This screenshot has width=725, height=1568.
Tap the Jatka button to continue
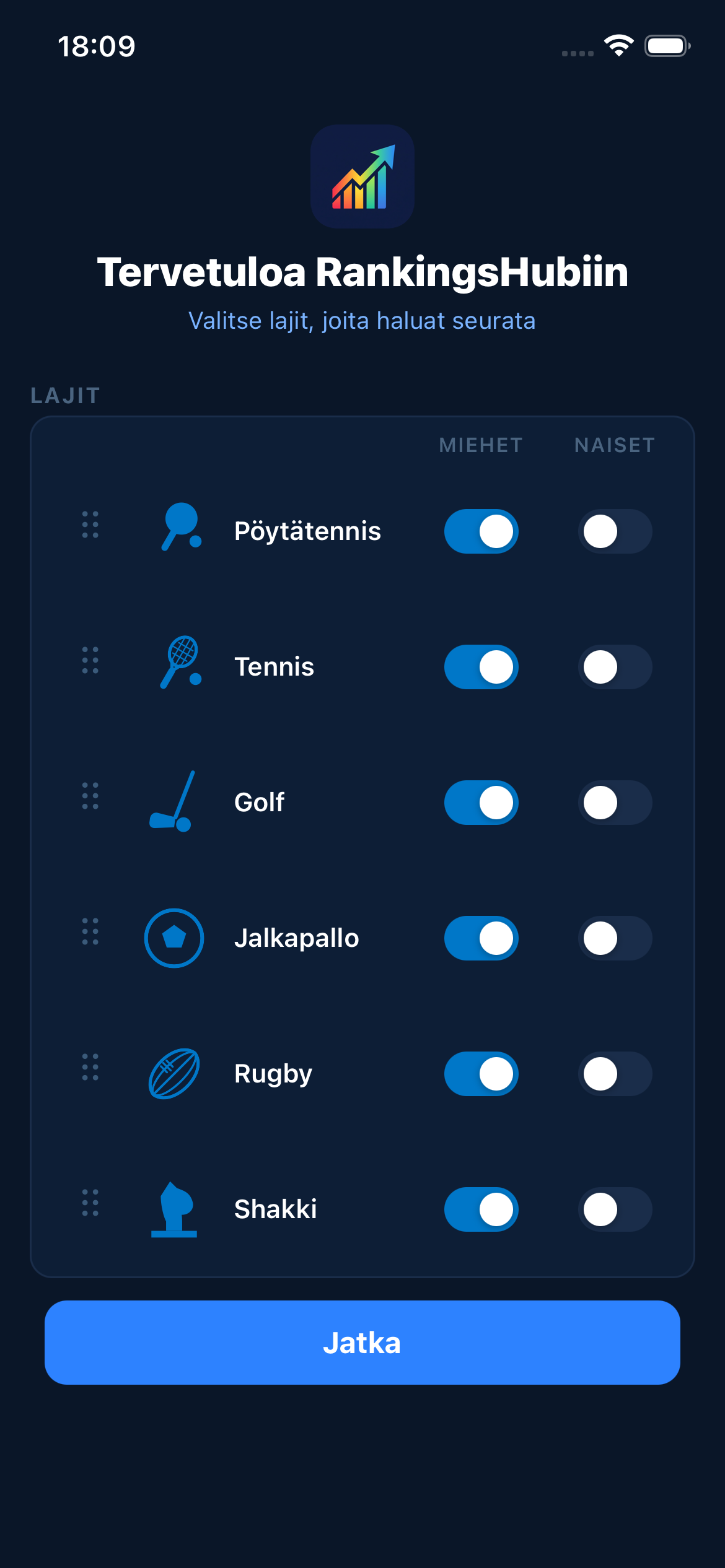[362, 1343]
